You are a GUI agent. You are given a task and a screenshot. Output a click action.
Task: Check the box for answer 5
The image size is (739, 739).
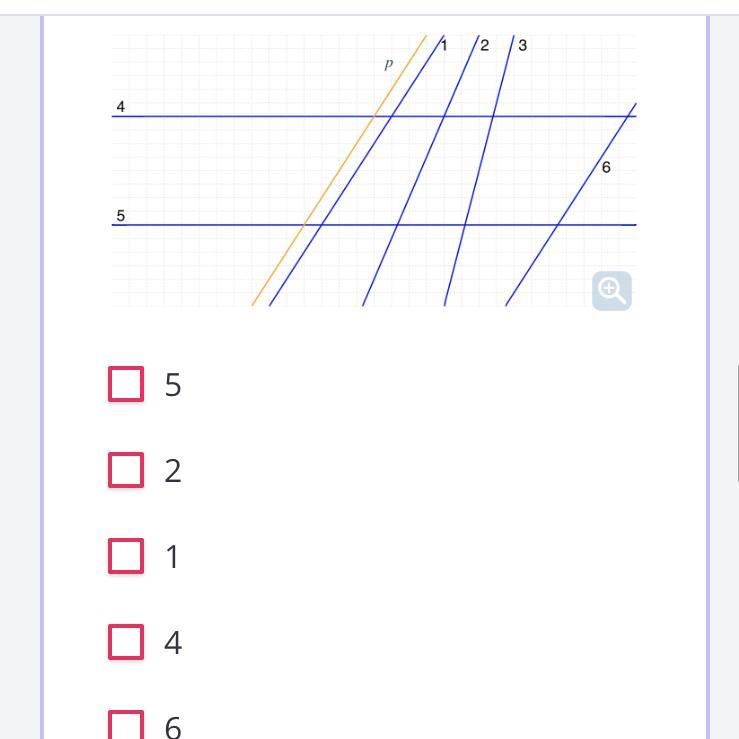click(126, 384)
